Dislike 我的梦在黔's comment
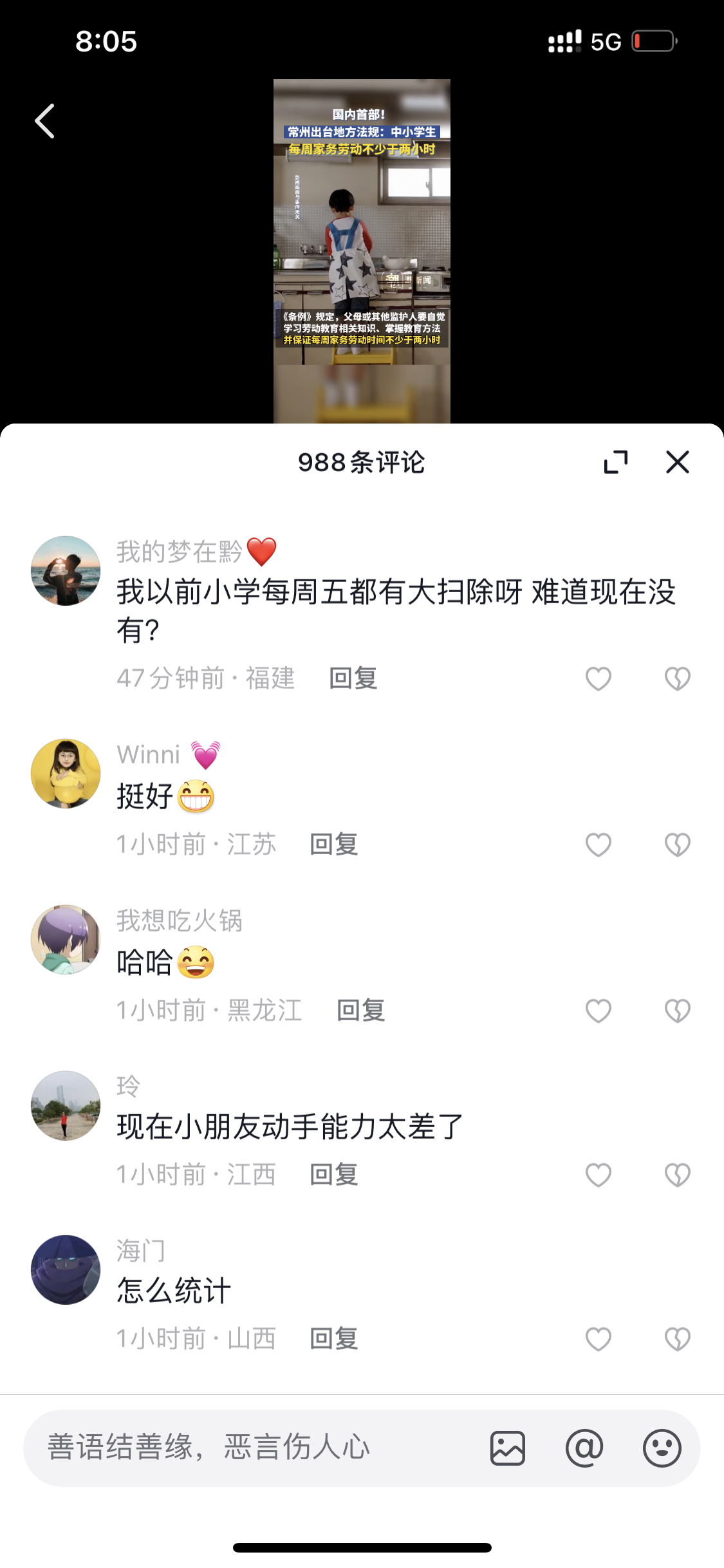 tap(678, 678)
